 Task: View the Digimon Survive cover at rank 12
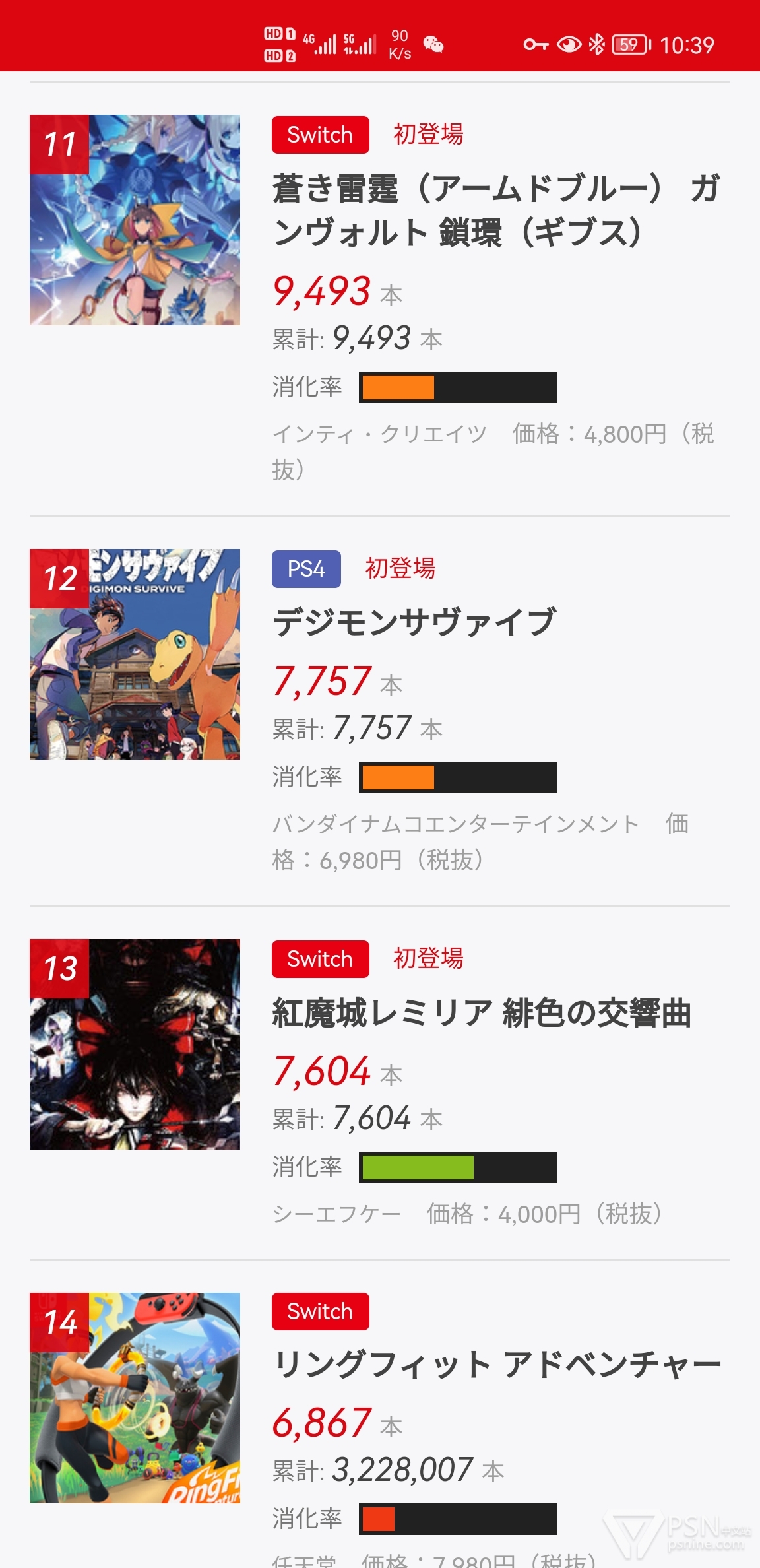point(135,654)
